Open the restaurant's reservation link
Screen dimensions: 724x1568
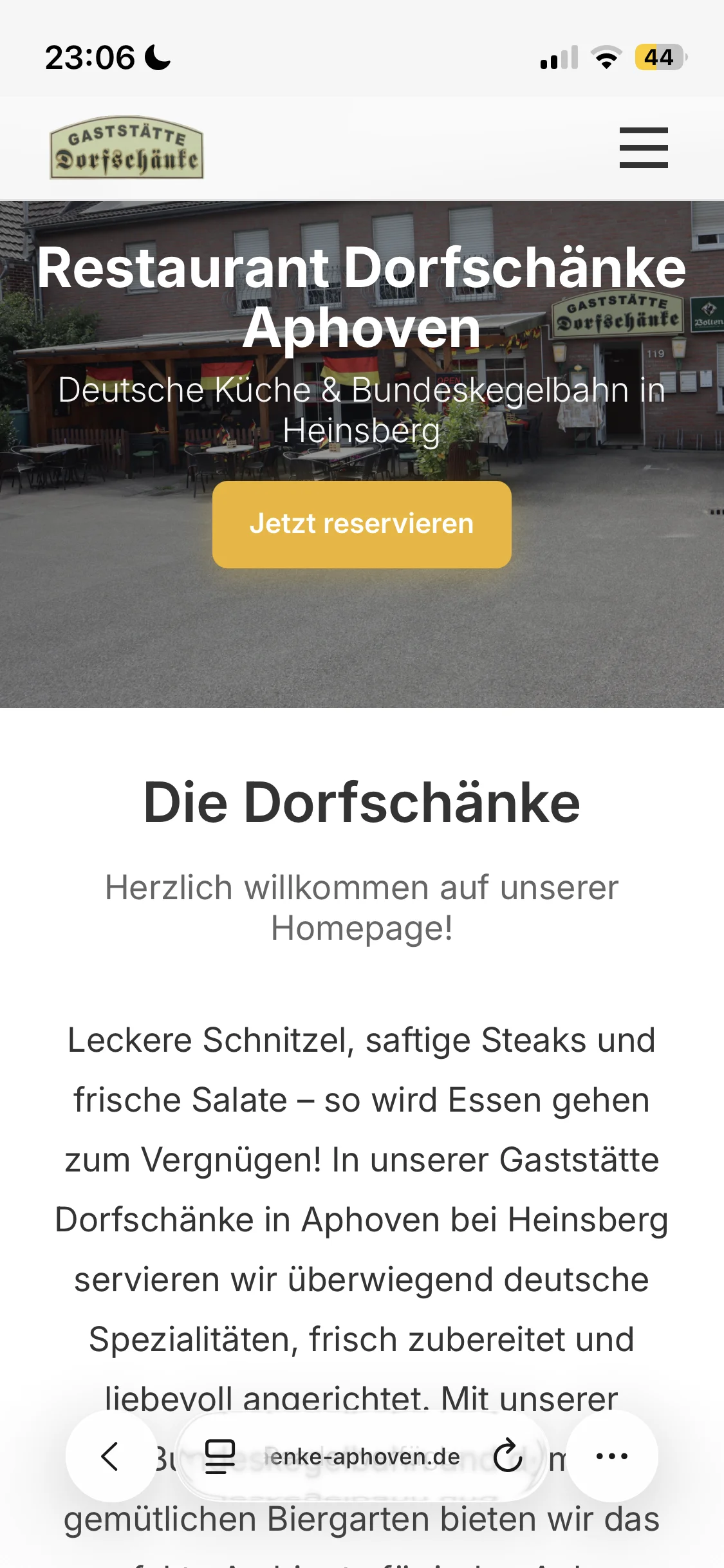362,524
